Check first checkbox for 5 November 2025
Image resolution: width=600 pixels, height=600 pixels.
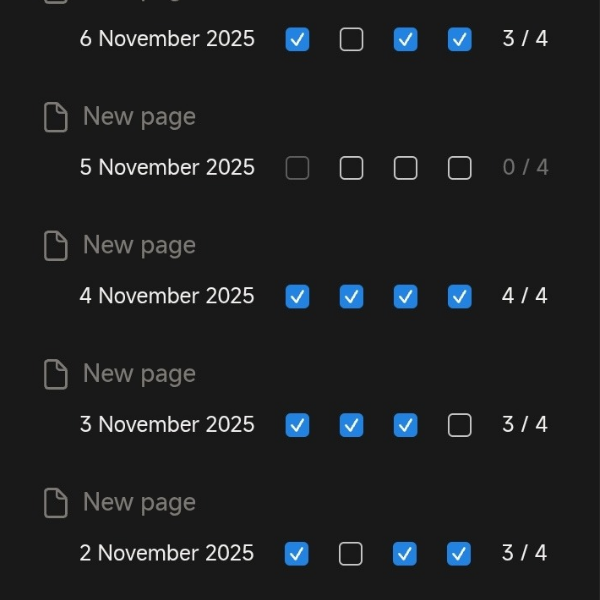click(x=297, y=168)
